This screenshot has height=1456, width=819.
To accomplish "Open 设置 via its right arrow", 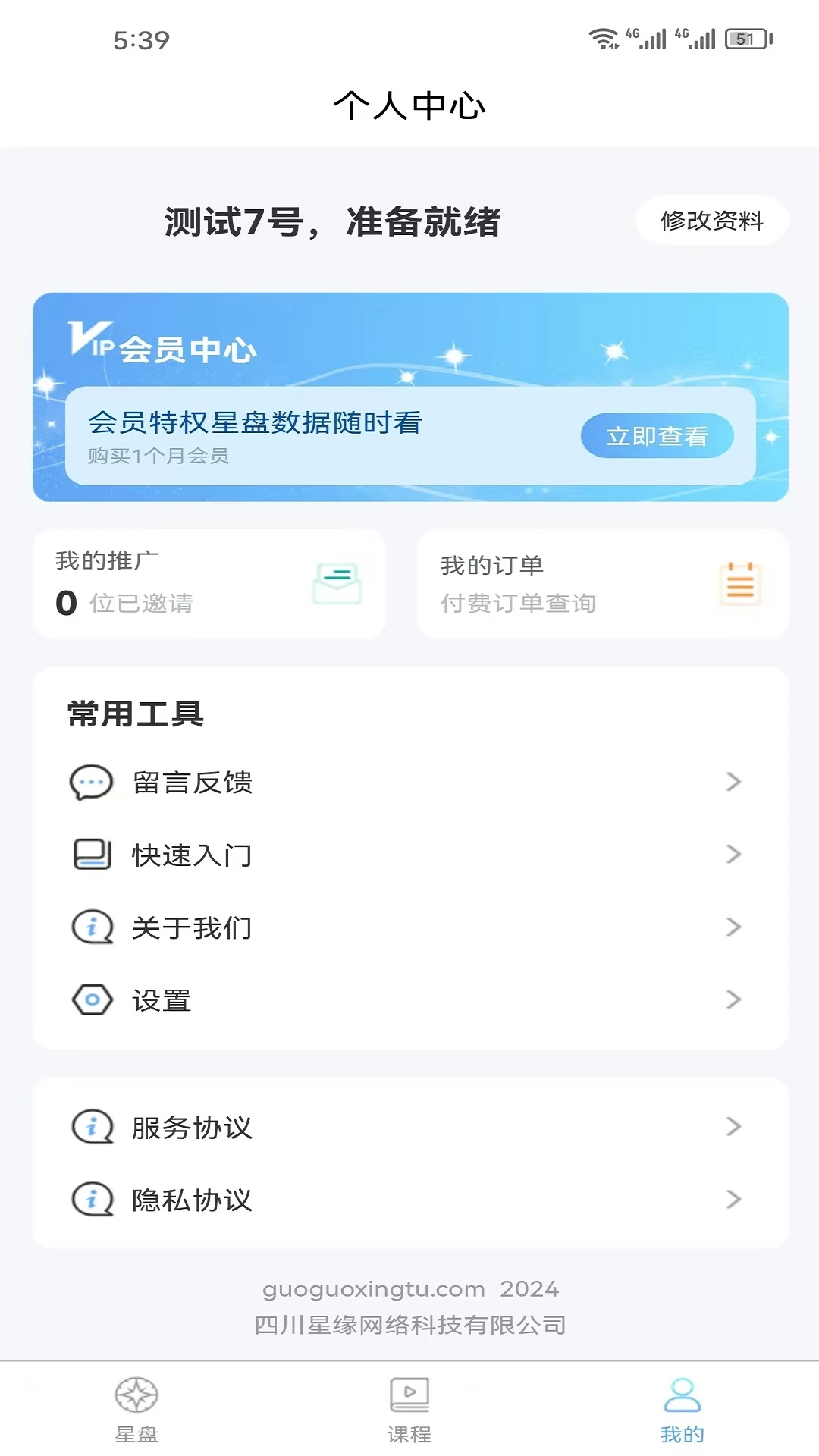I will pos(732,1000).
